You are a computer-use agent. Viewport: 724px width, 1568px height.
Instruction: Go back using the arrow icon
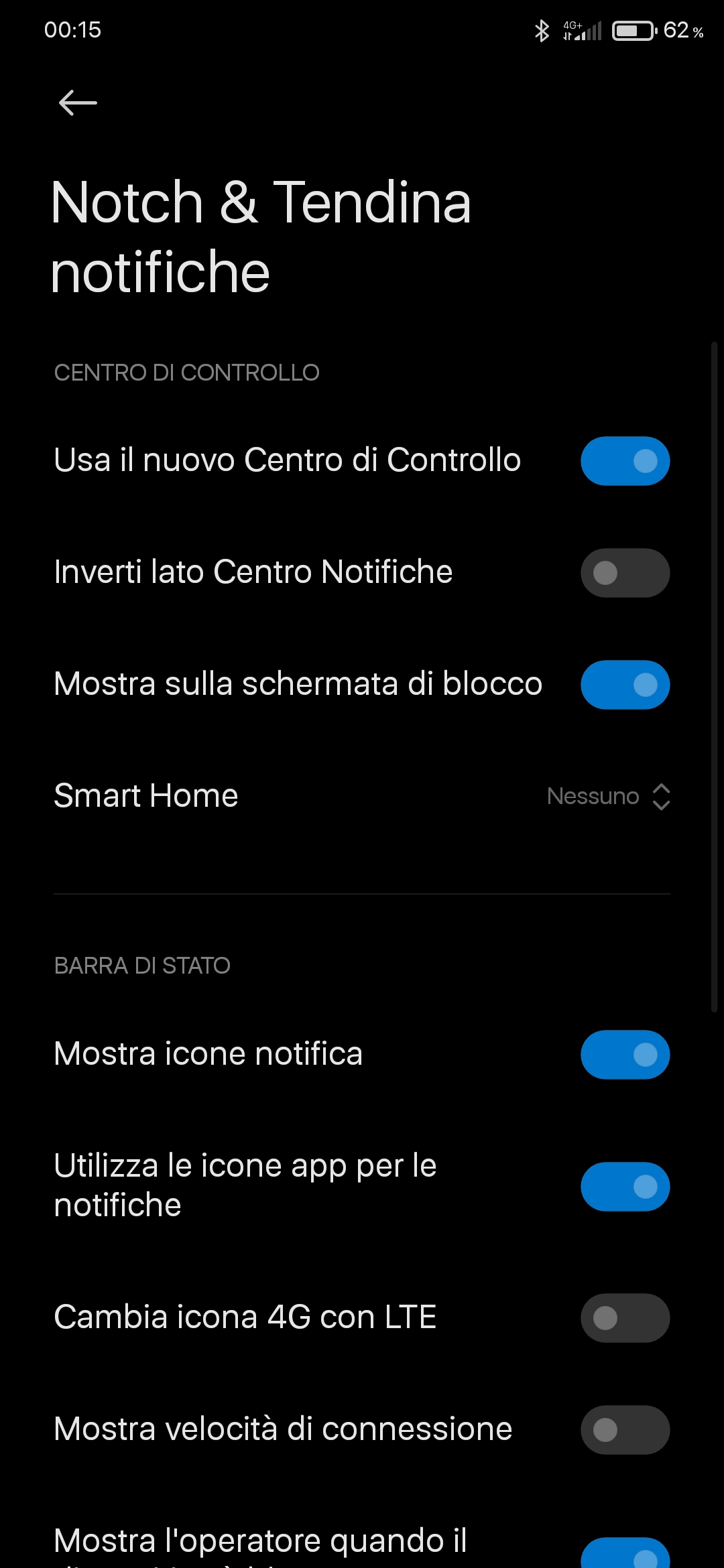(78, 103)
